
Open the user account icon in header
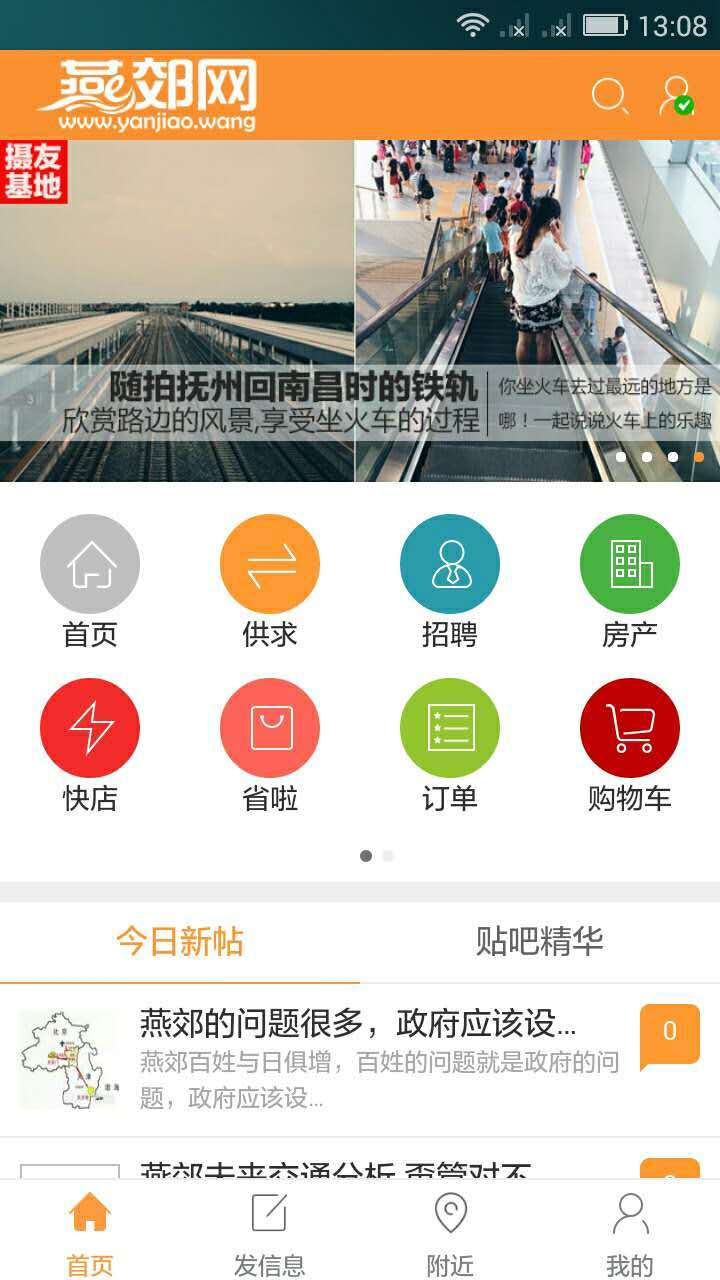pos(677,96)
